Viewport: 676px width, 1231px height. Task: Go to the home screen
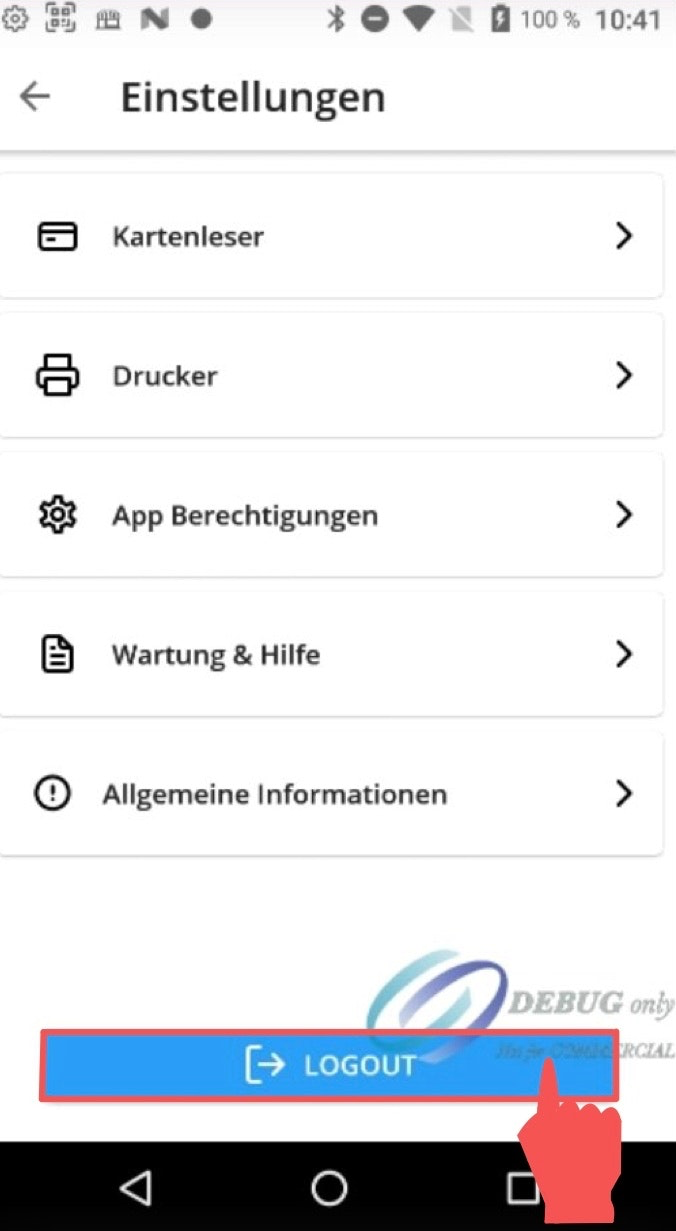[x=329, y=1187]
